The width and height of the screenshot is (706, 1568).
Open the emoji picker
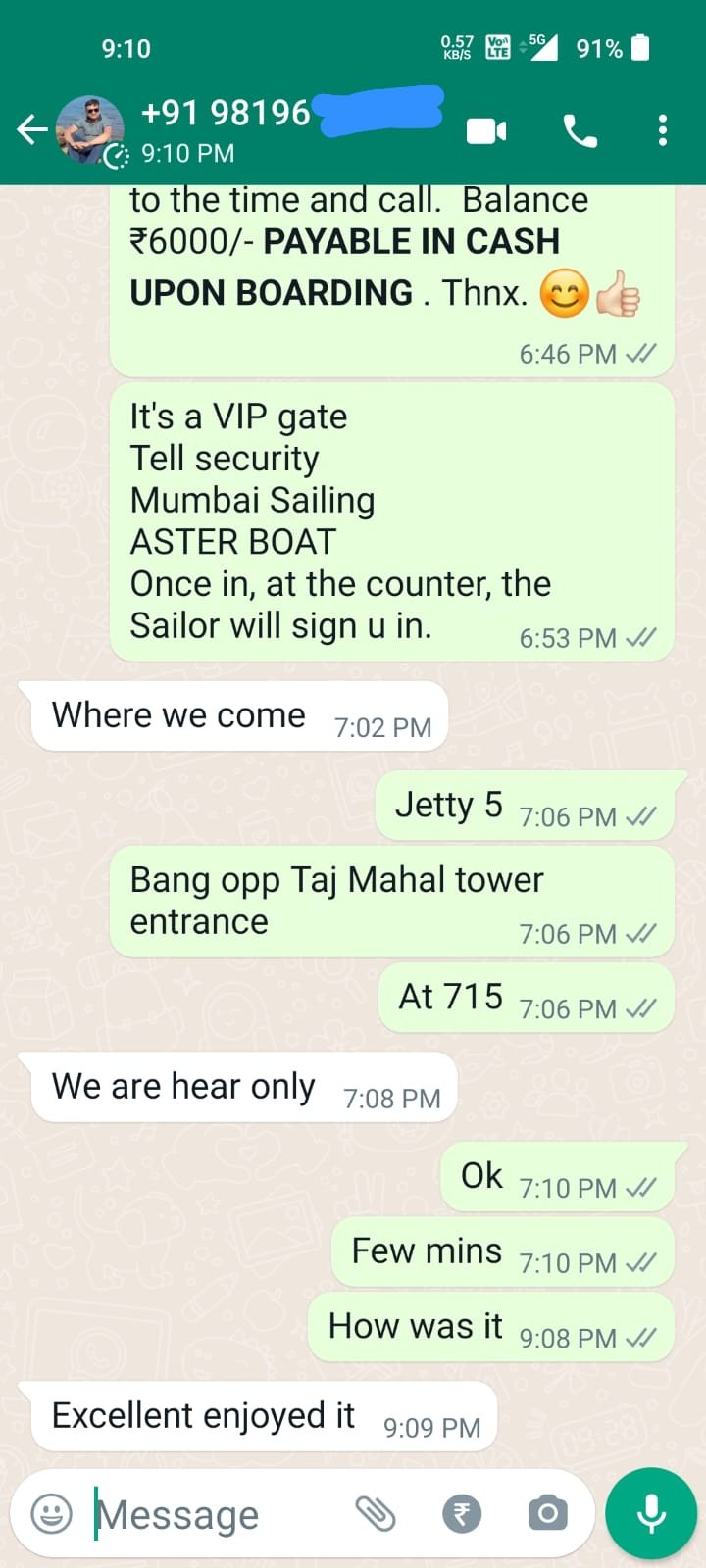tap(52, 1514)
